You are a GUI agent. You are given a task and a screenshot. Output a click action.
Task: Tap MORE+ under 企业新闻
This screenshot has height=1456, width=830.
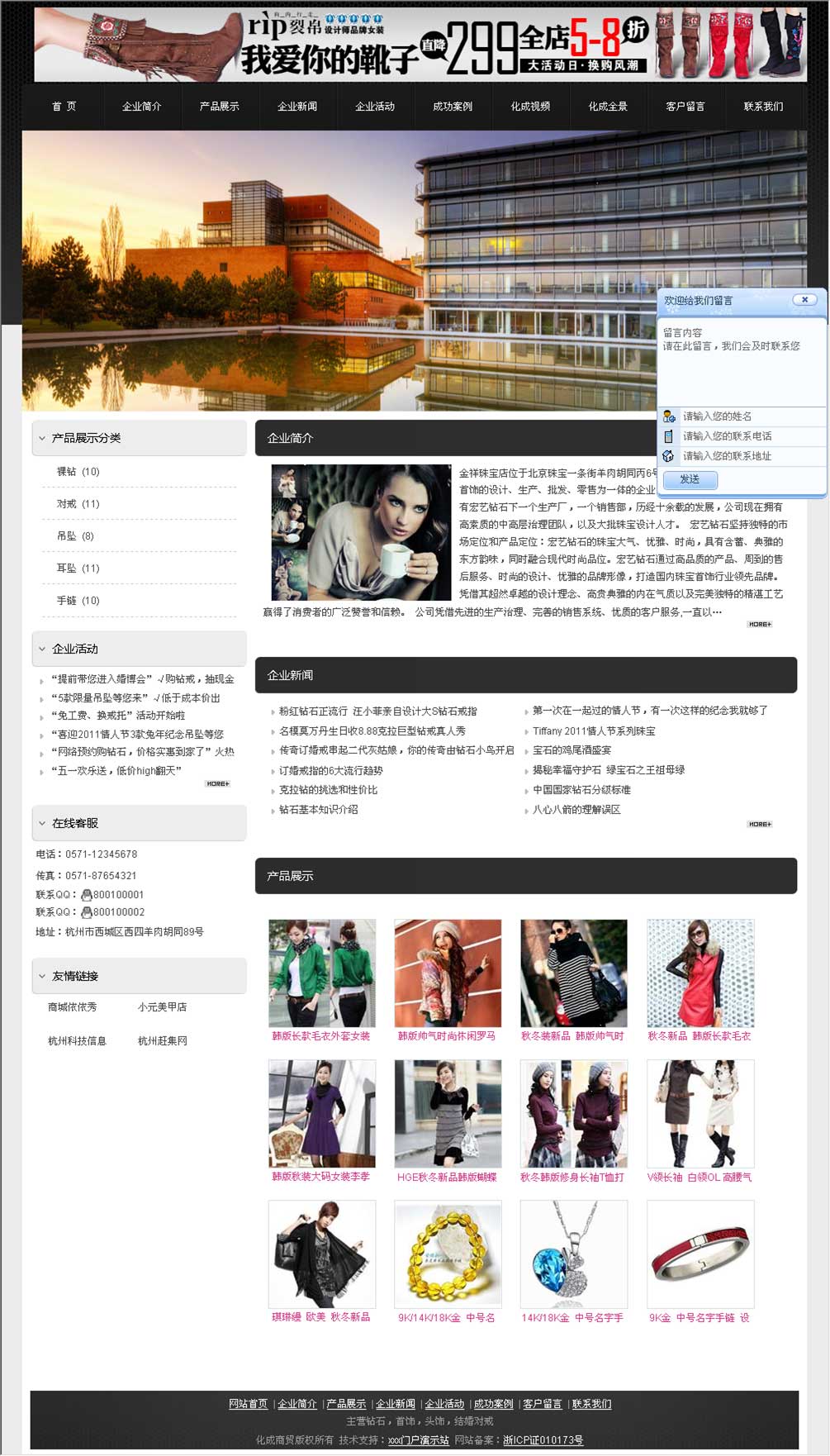pos(759,825)
